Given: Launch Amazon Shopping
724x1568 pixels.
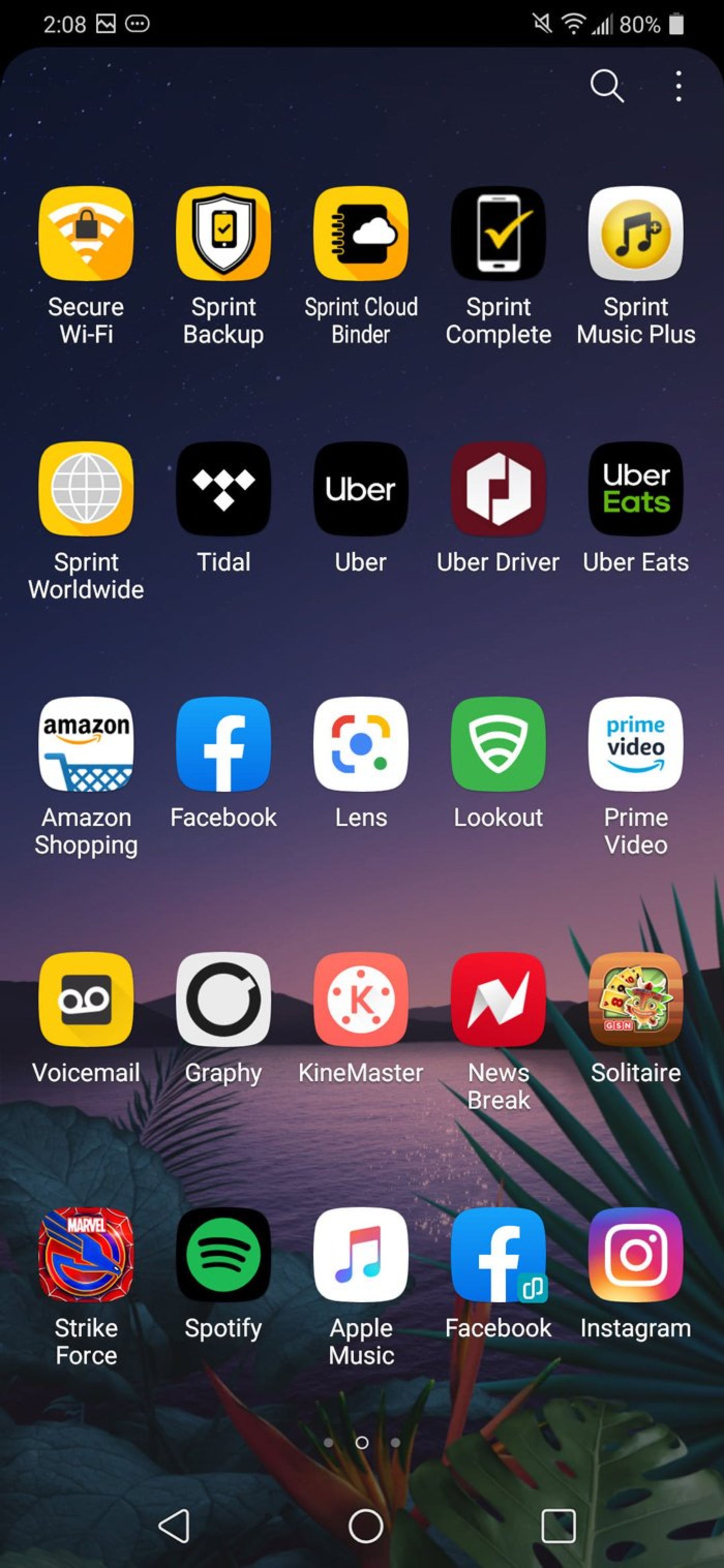Looking at the screenshot, I should [x=86, y=744].
